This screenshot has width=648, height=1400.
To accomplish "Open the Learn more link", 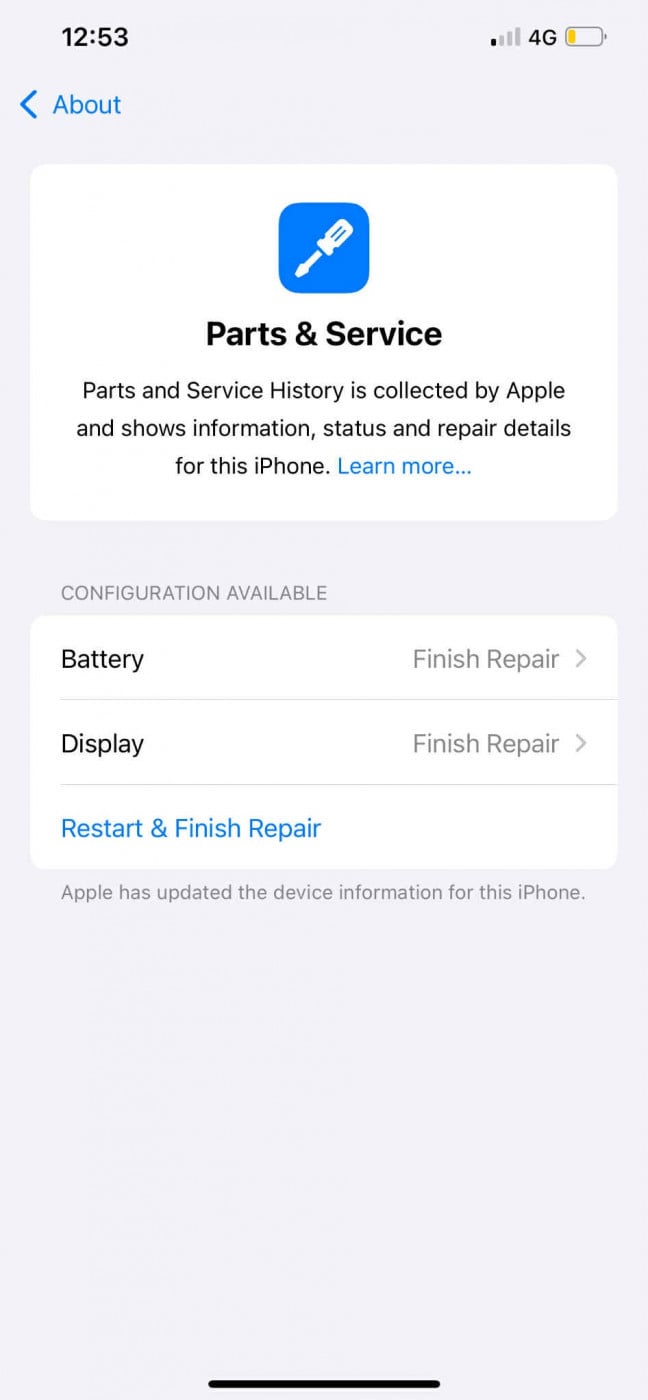I will tap(404, 466).
